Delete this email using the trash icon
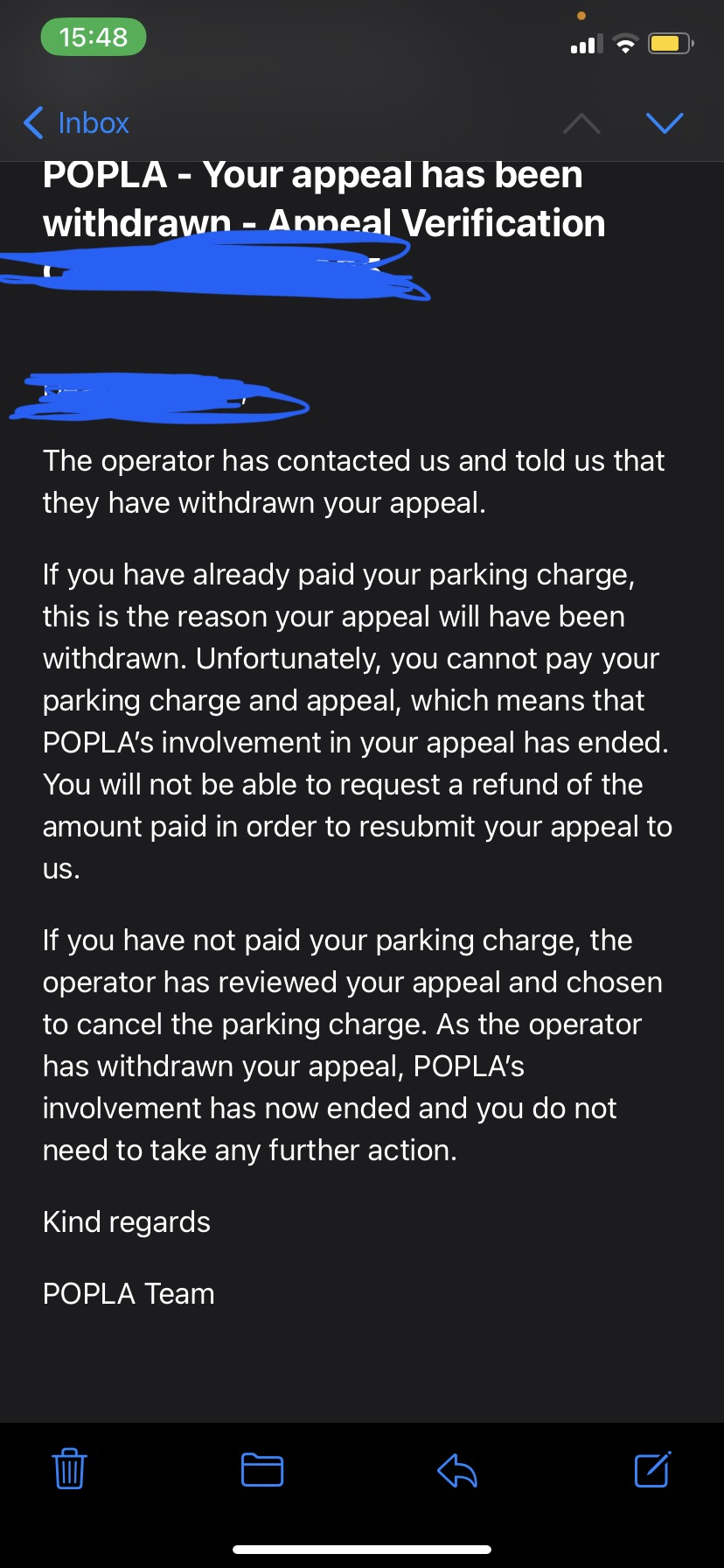The height and width of the screenshot is (1568, 724). coord(69,1469)
